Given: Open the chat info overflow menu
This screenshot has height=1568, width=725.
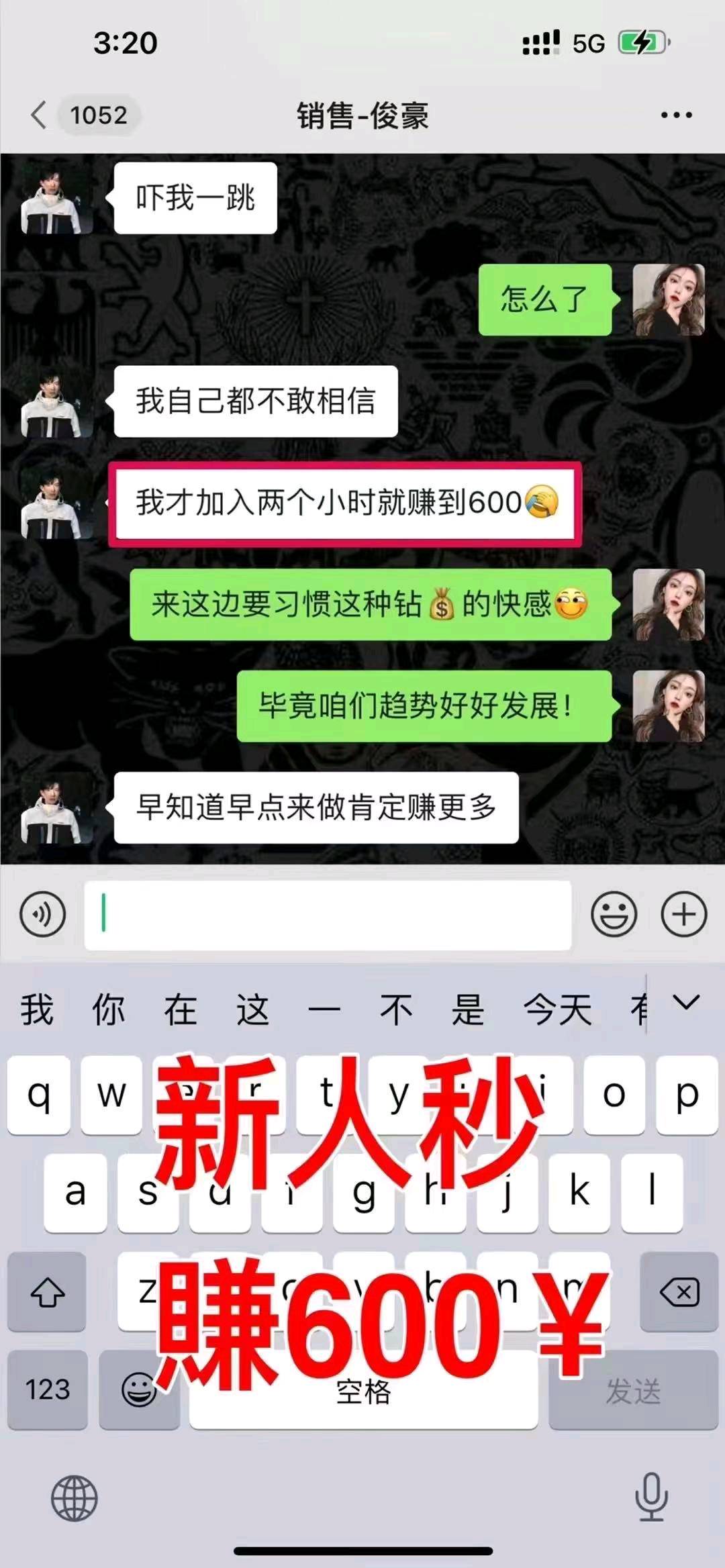Looking at the screenshot, I should tap(676, 115).
